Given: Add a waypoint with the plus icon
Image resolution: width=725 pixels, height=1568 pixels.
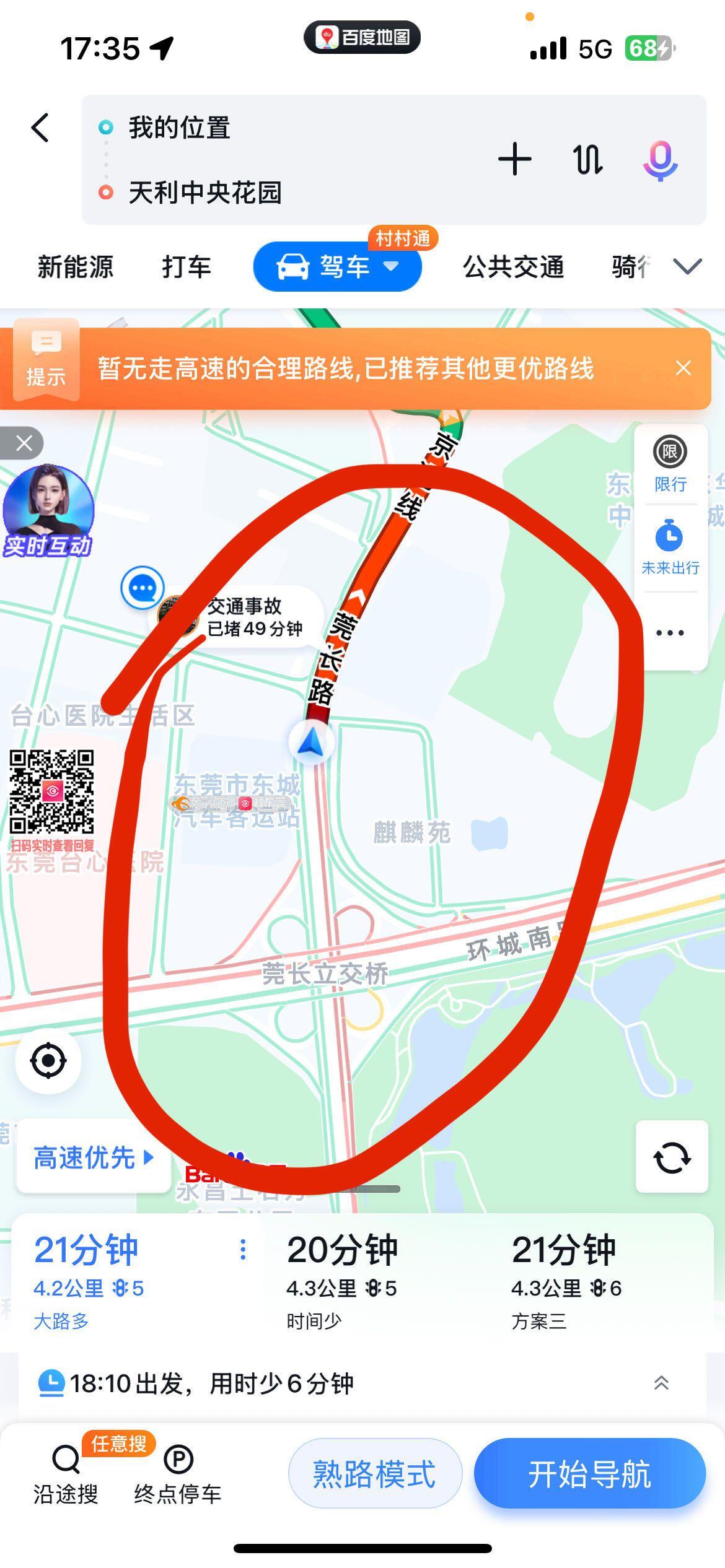Looking at the screenshot, I should [514, 159].
